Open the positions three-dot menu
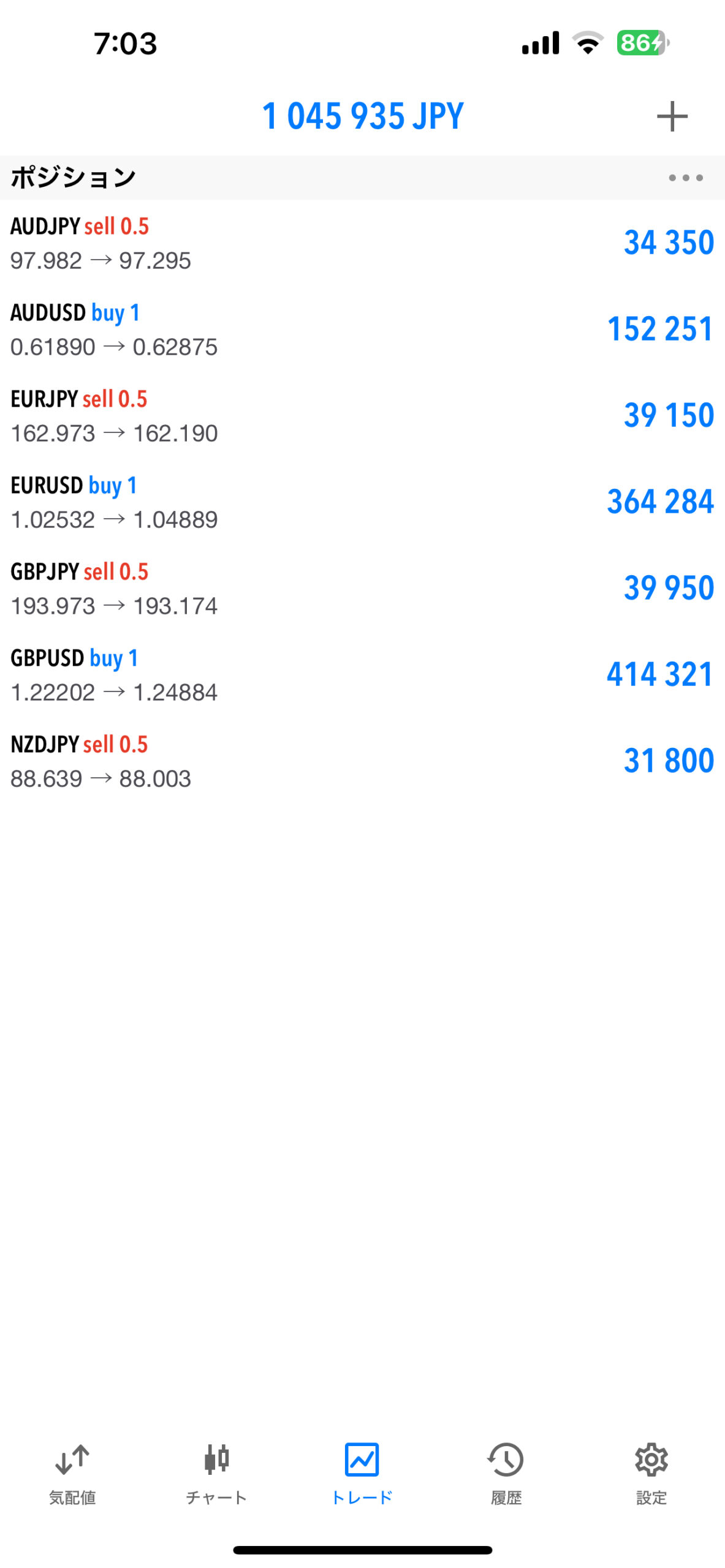 click(685, 178)
